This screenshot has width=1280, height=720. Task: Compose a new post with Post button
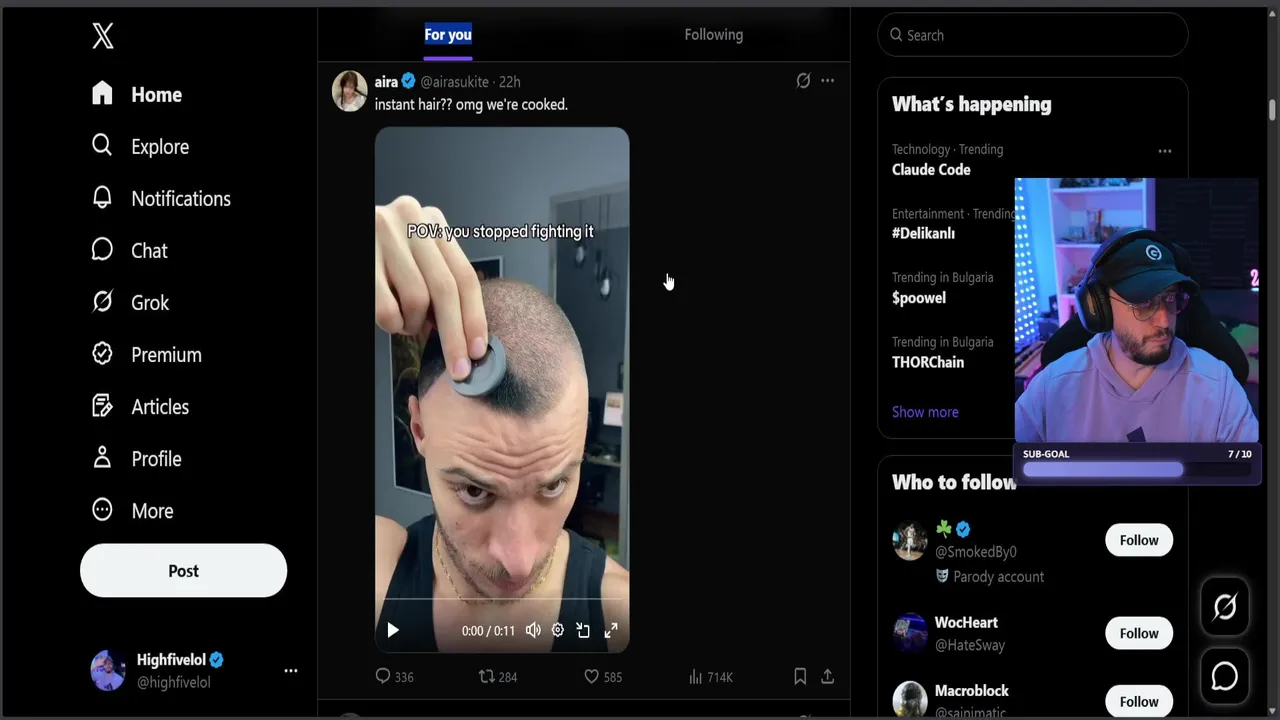[183, 571]
